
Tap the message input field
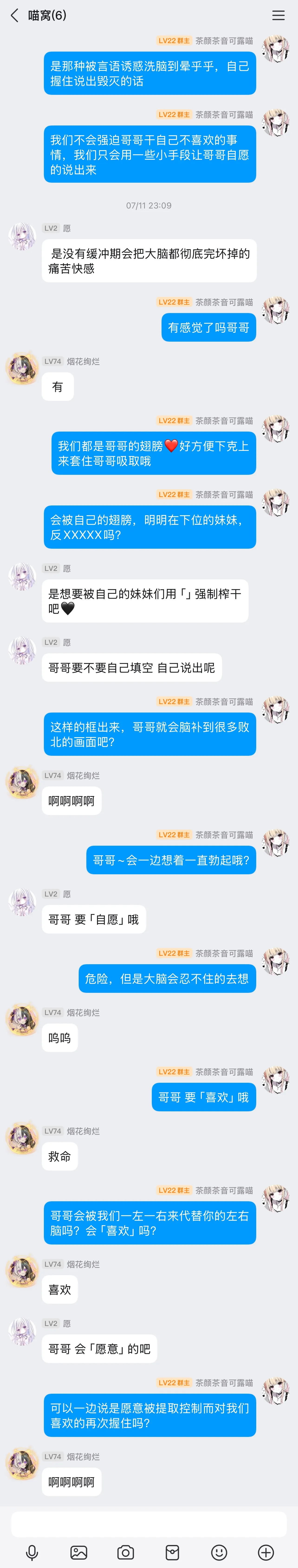coord(149,1524)
